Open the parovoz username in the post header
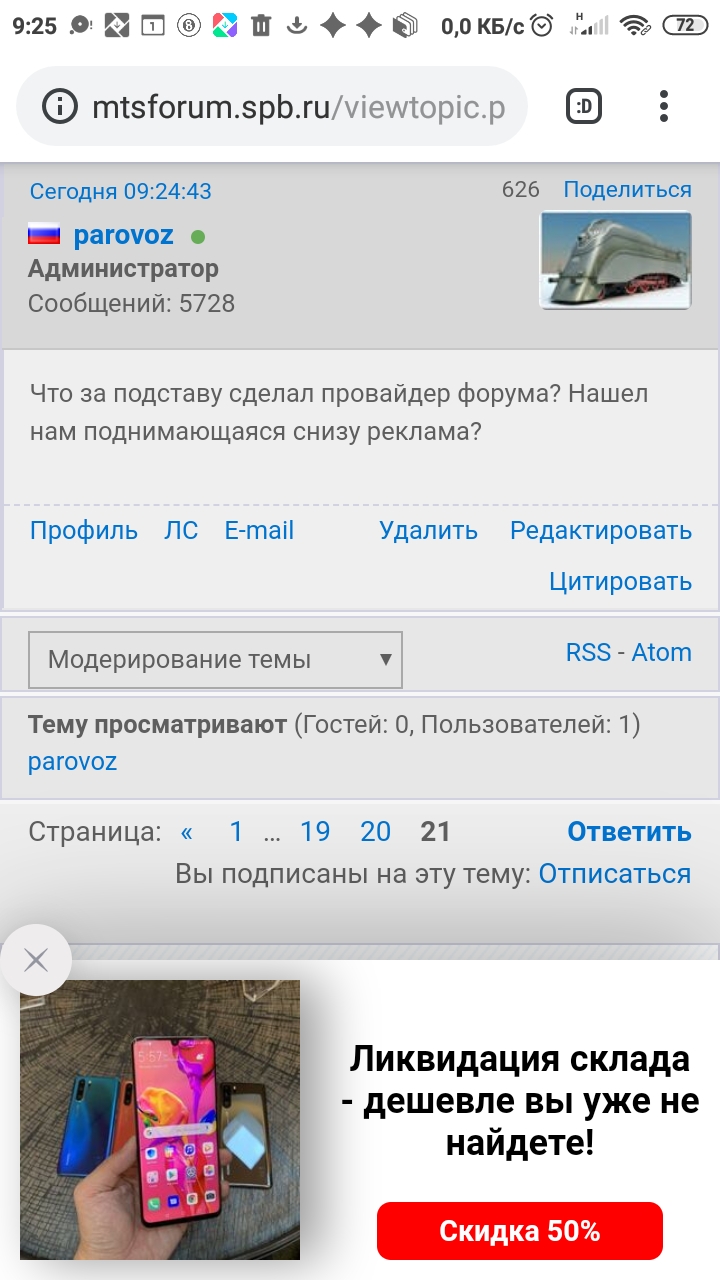The width and height of the screenshot is (720, 1280). (x=123, y=236)
